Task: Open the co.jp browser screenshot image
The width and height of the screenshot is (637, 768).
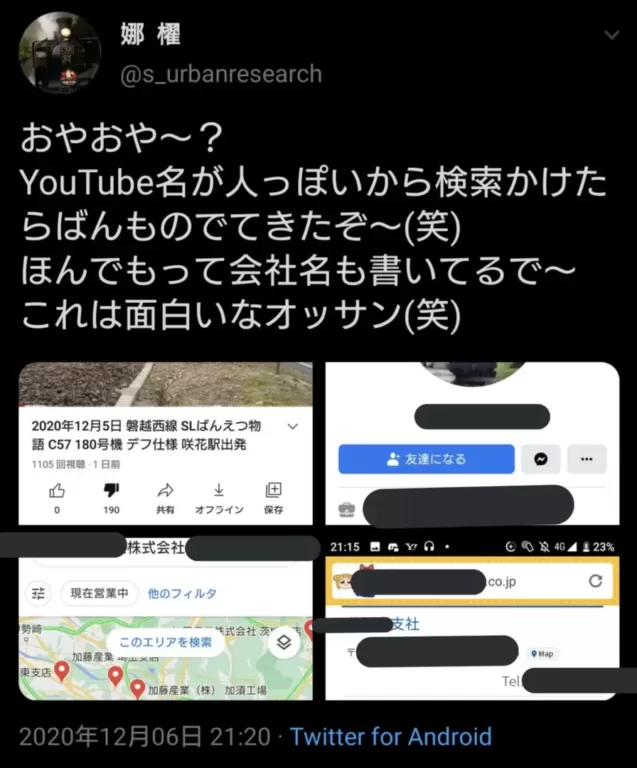Action: [x=472, y=620]
